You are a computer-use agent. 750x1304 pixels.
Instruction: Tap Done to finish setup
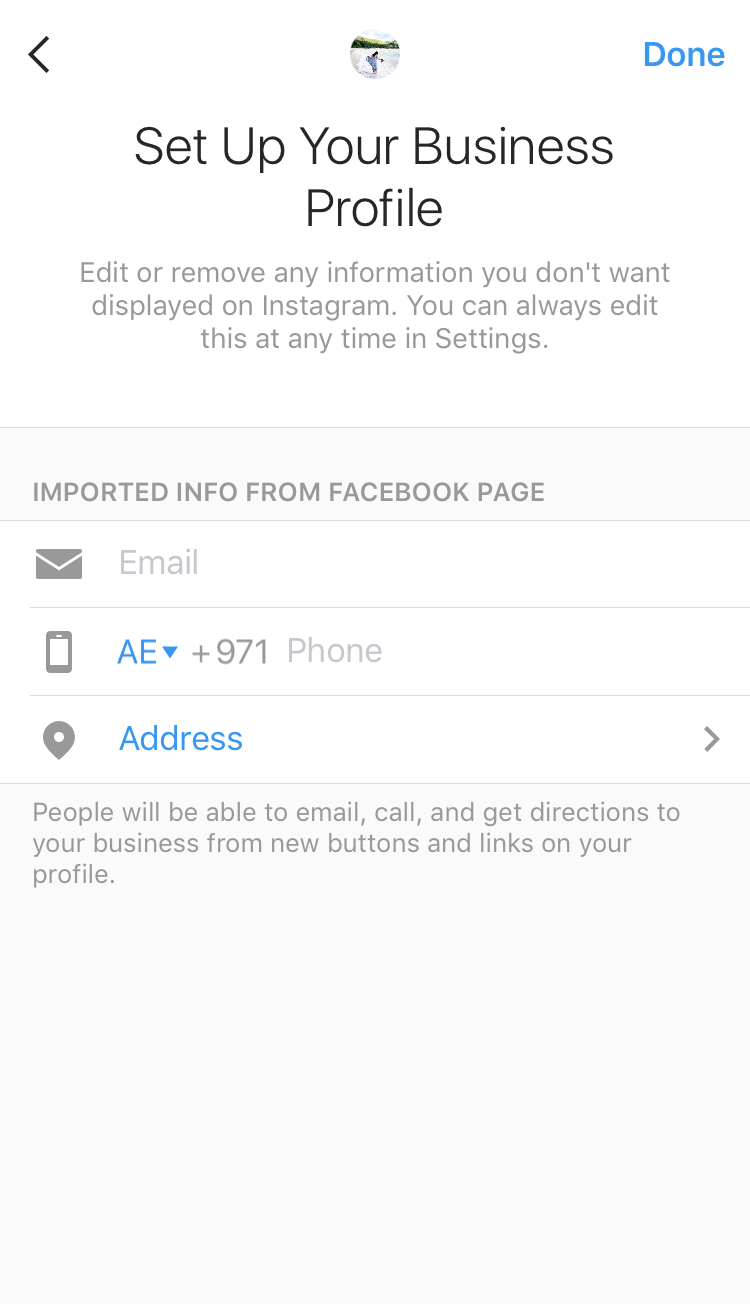click(683, 55)
